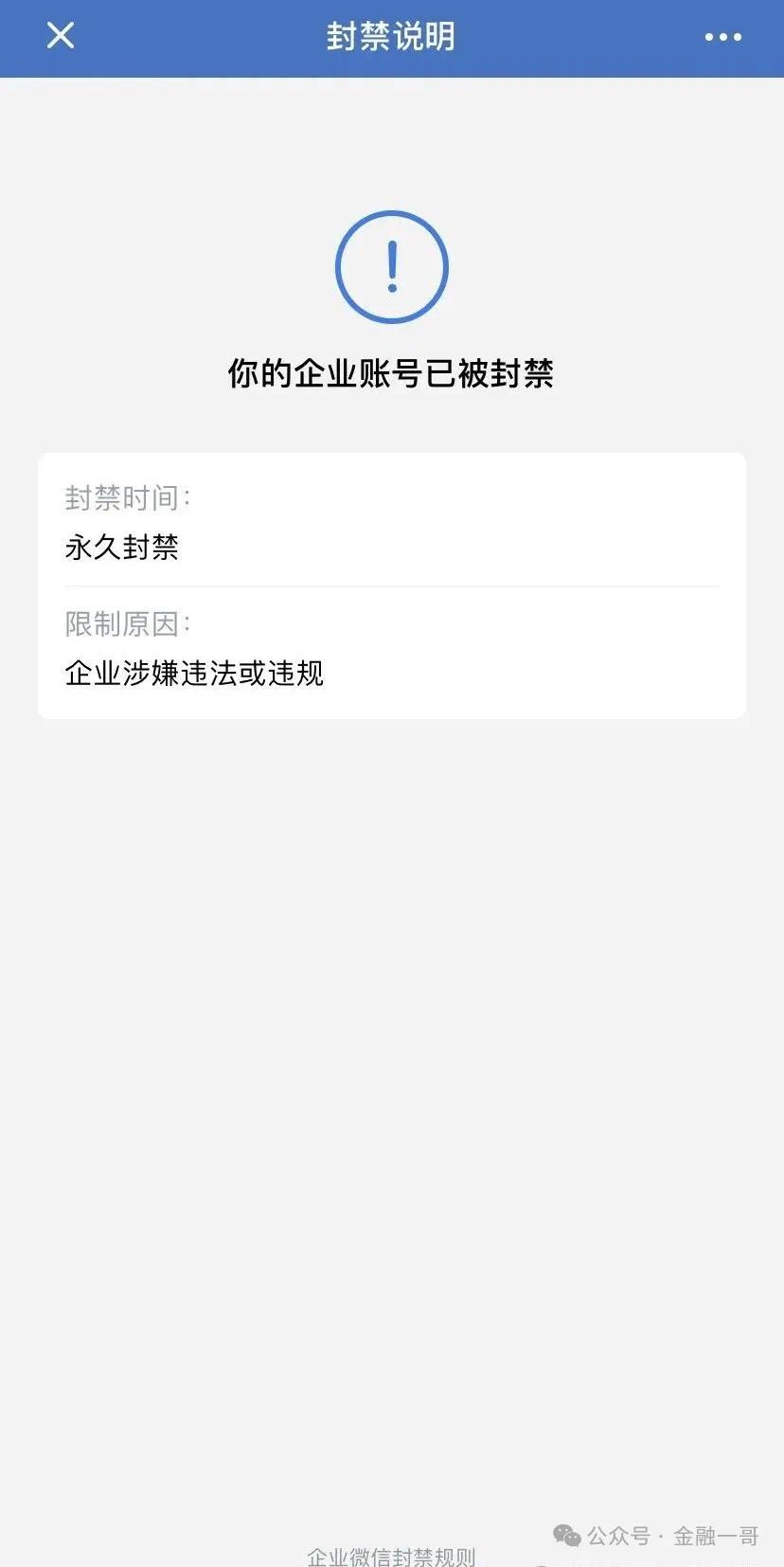
Task: Expand the 限制原因 section on the card
Action: click(129, 625)
